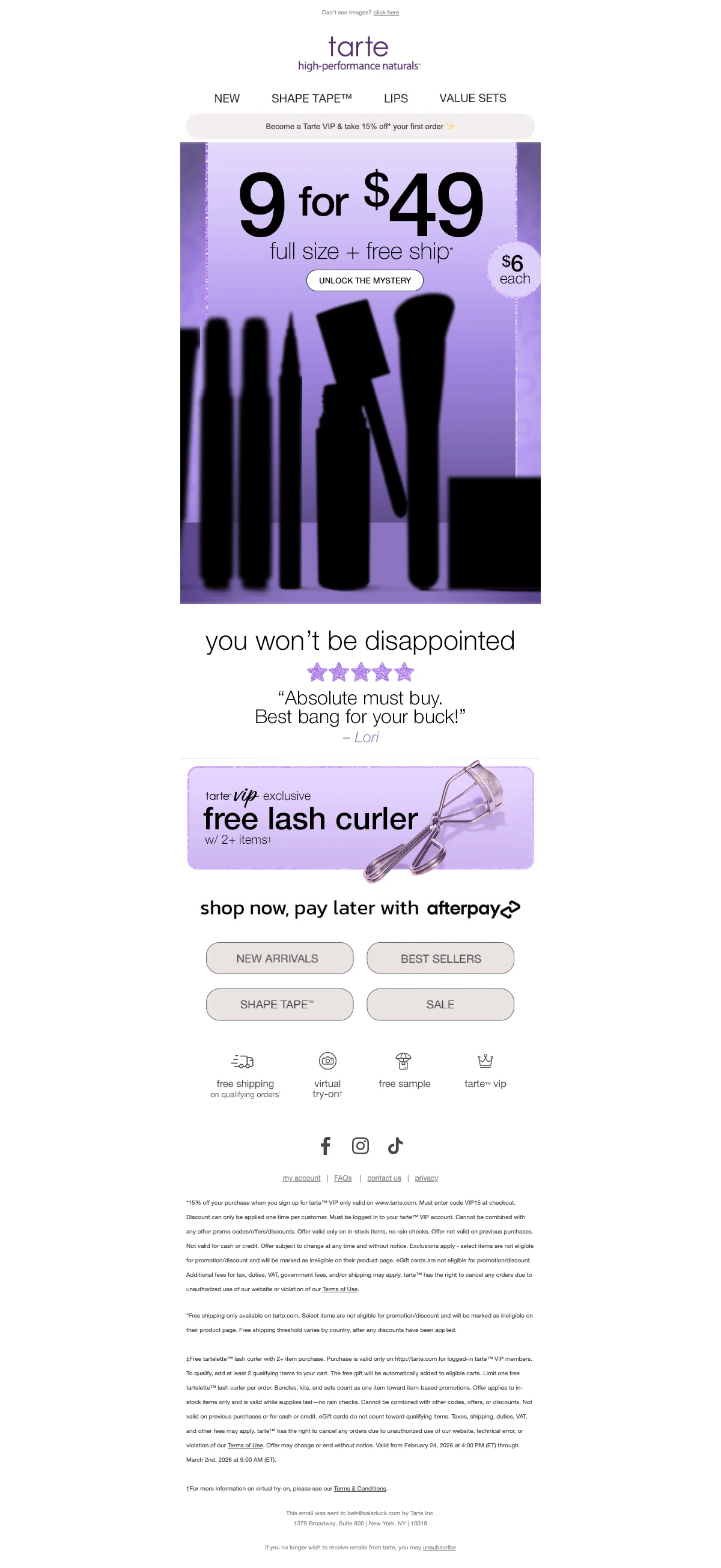Image resolution: width=721 pixels, height=1568 pixels.
Task: Tap UNLOCK THE MYSTERY button
Action: (364, 280)
